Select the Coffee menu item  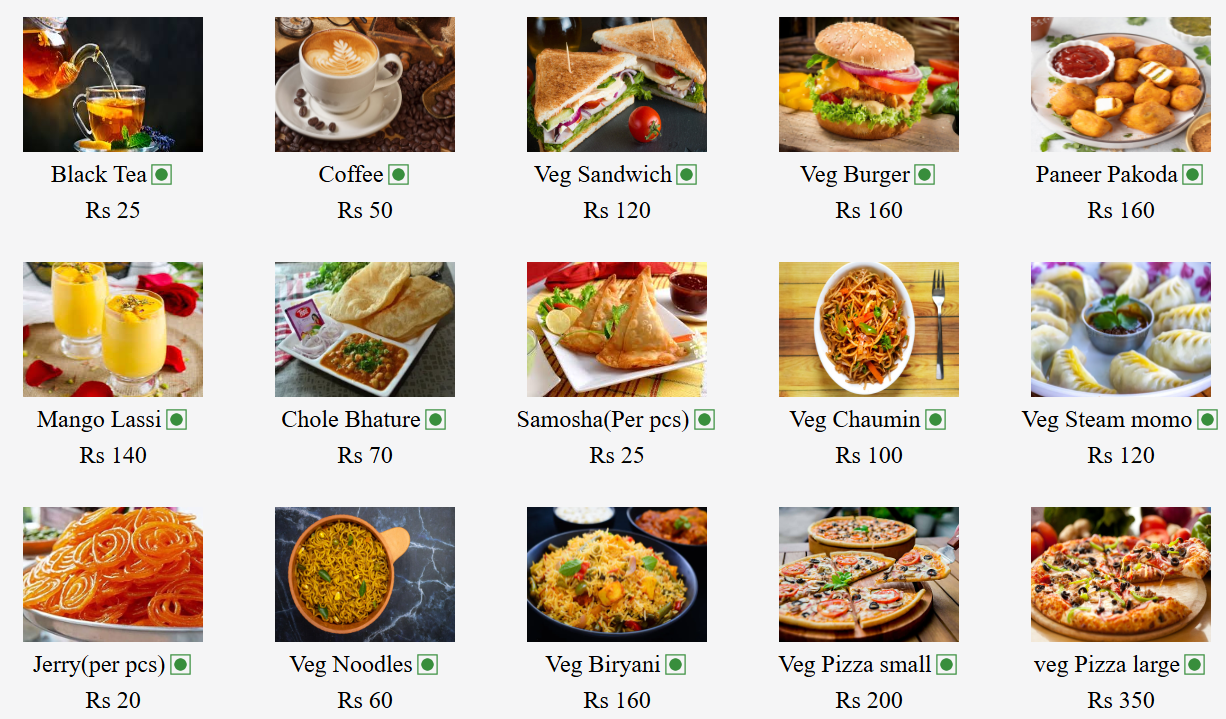click(x=364, y=85)
